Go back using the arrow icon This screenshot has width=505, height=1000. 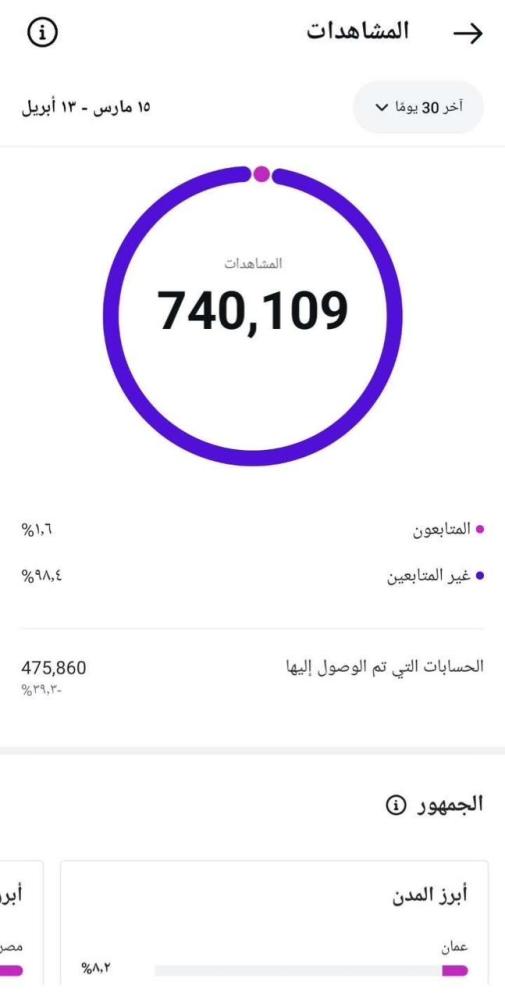tap(468, 34)
